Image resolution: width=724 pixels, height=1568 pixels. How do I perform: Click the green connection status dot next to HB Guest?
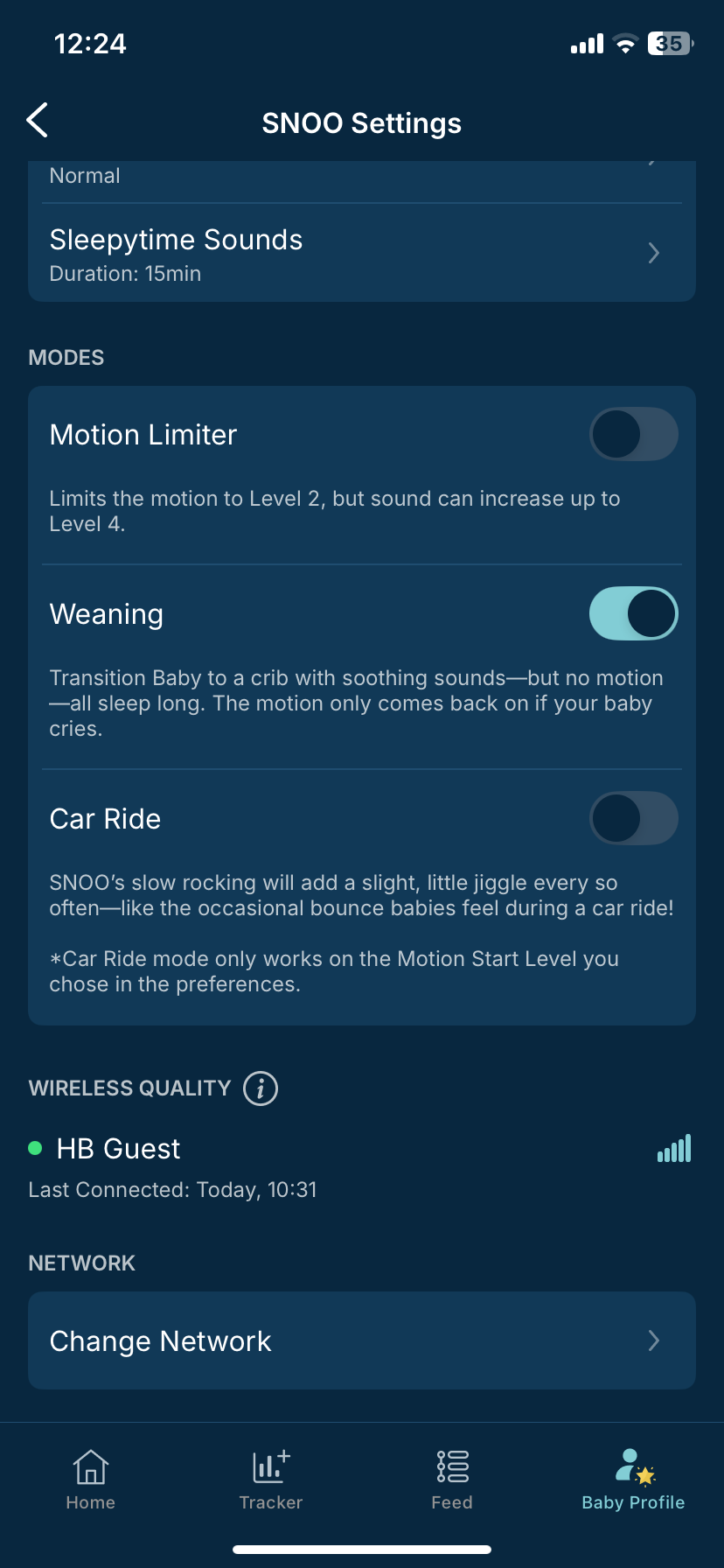click(x=35, y=1148)
